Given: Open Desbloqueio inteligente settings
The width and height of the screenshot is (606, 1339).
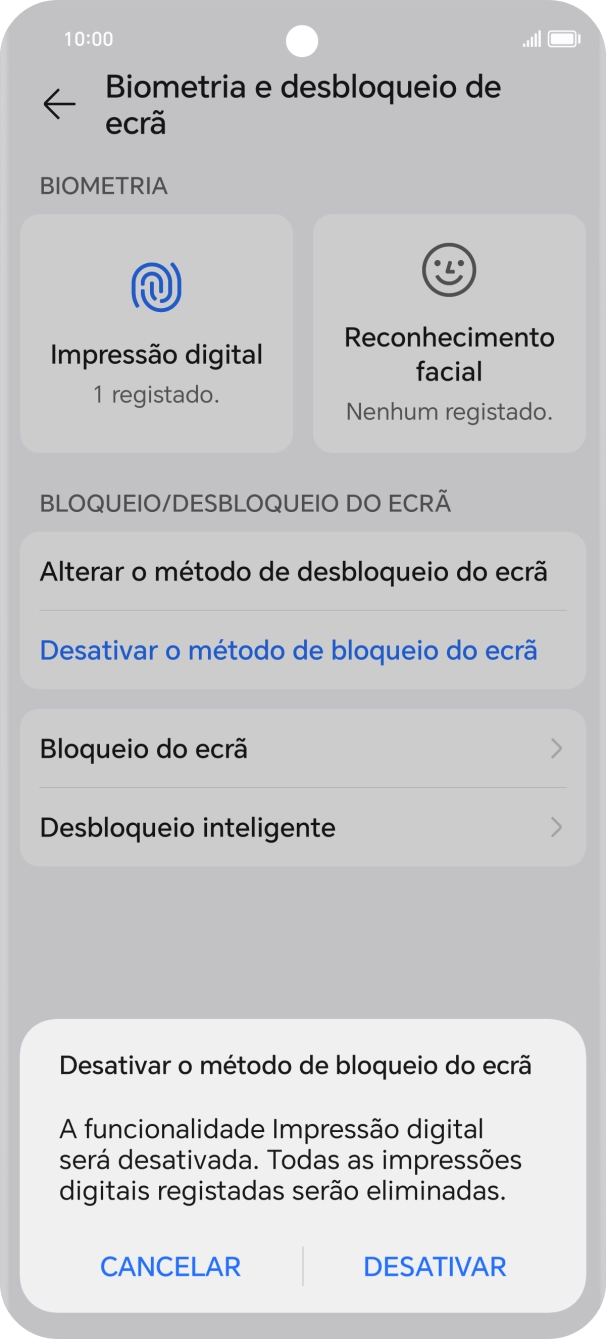Looking at the screenshot, I should click(302, 827).
